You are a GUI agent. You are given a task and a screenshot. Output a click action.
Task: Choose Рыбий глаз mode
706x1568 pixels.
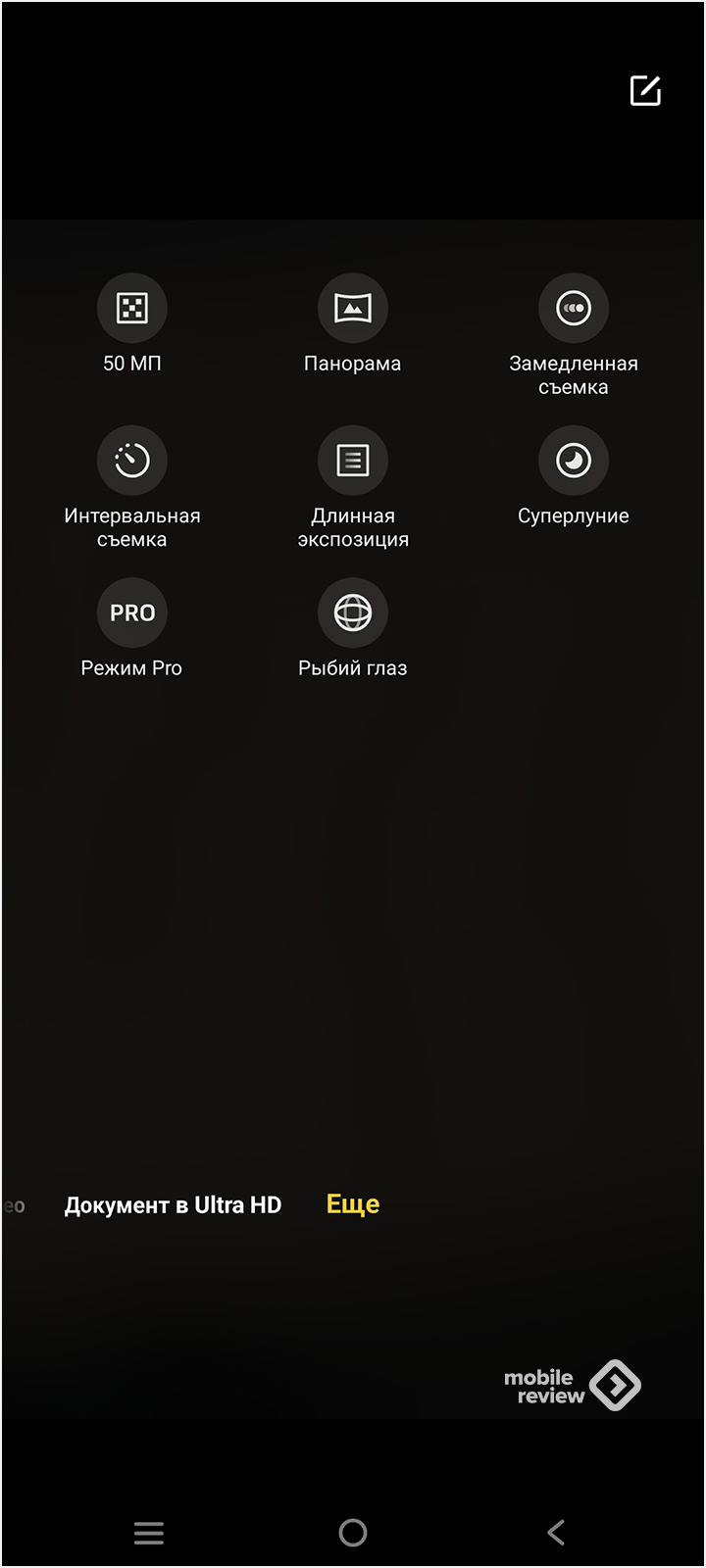coord(353,612)
